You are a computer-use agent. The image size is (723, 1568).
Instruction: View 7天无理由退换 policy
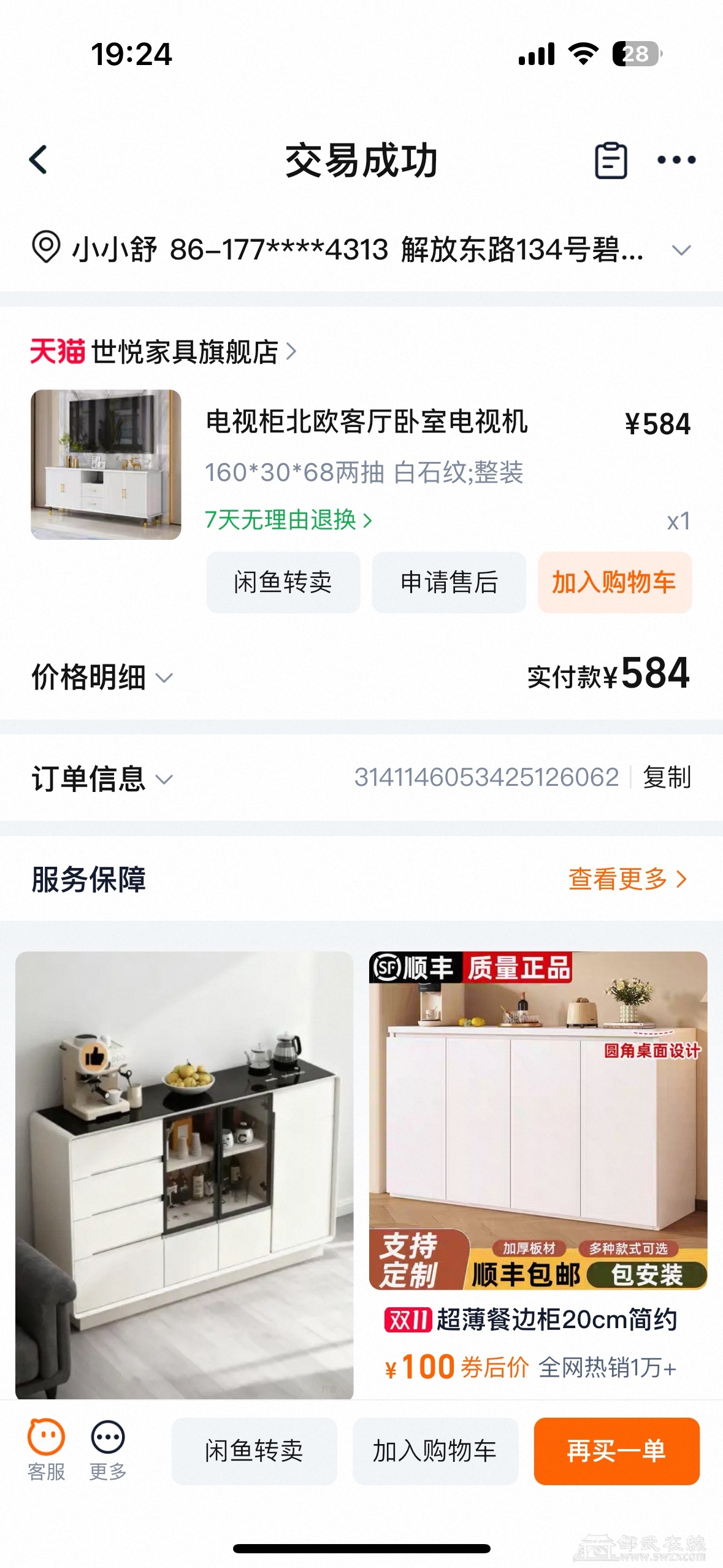pos(288,520)
